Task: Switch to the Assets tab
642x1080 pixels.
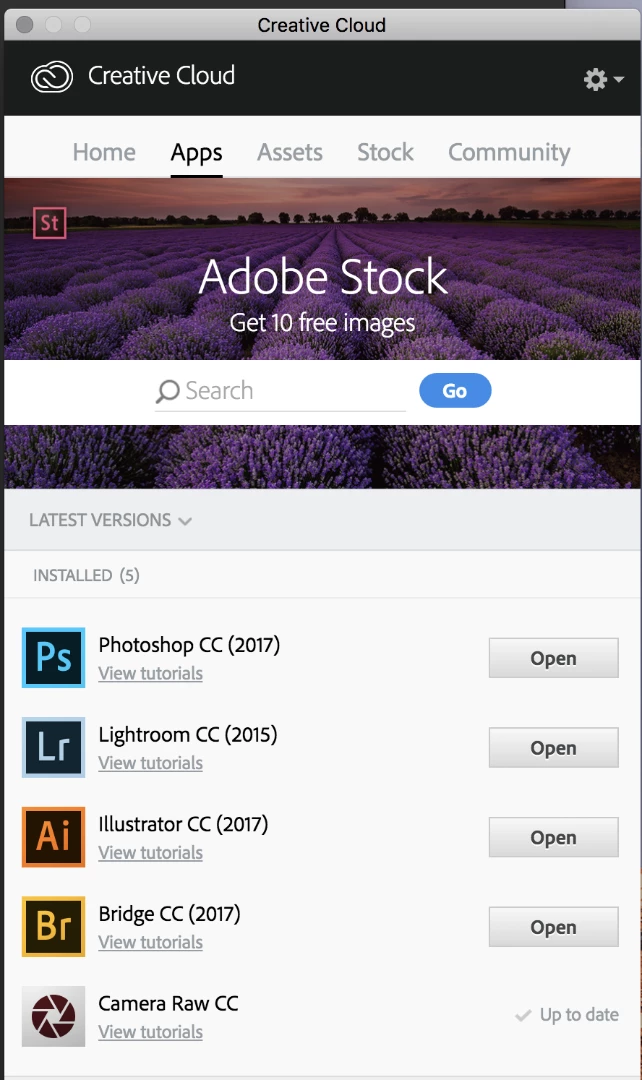Action: [x=290, y=152]
